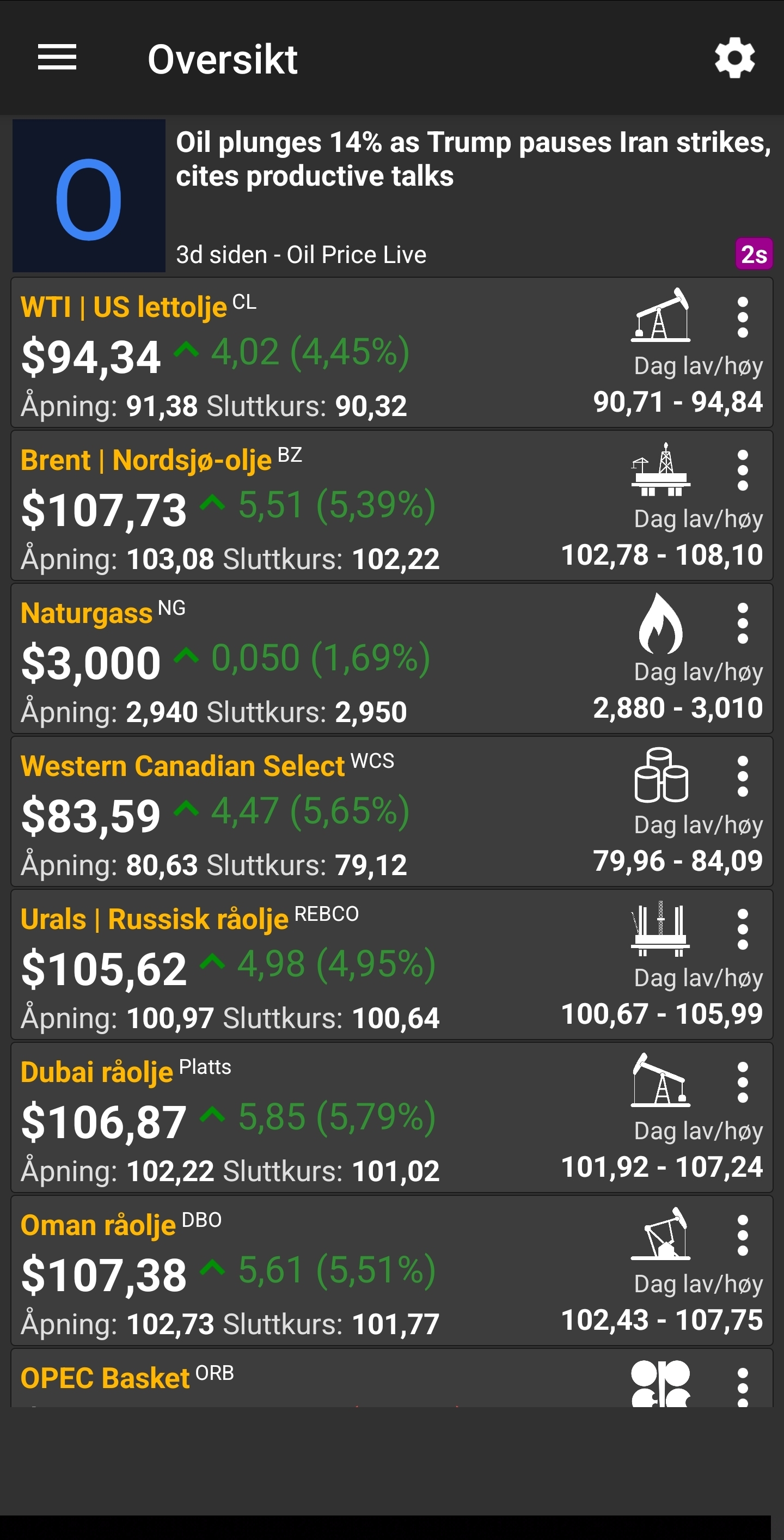Show options for Naturgass
Screen dimensions: 784x1540
(x=742, y=624)
